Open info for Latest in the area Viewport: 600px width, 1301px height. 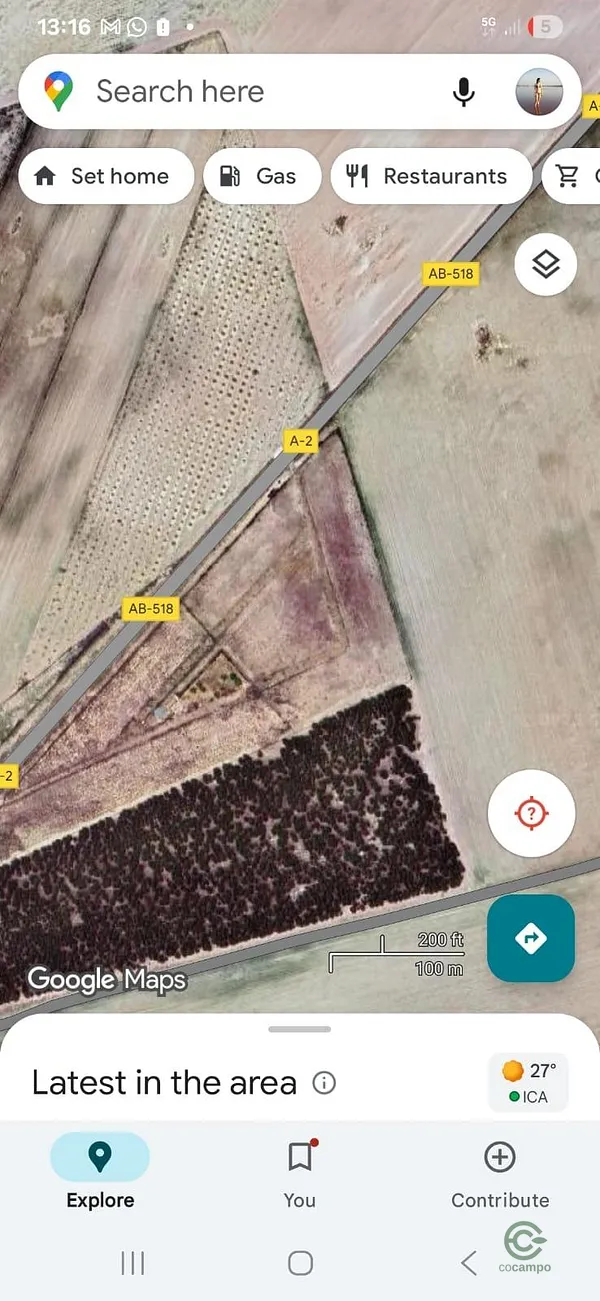click(324, 1083)
